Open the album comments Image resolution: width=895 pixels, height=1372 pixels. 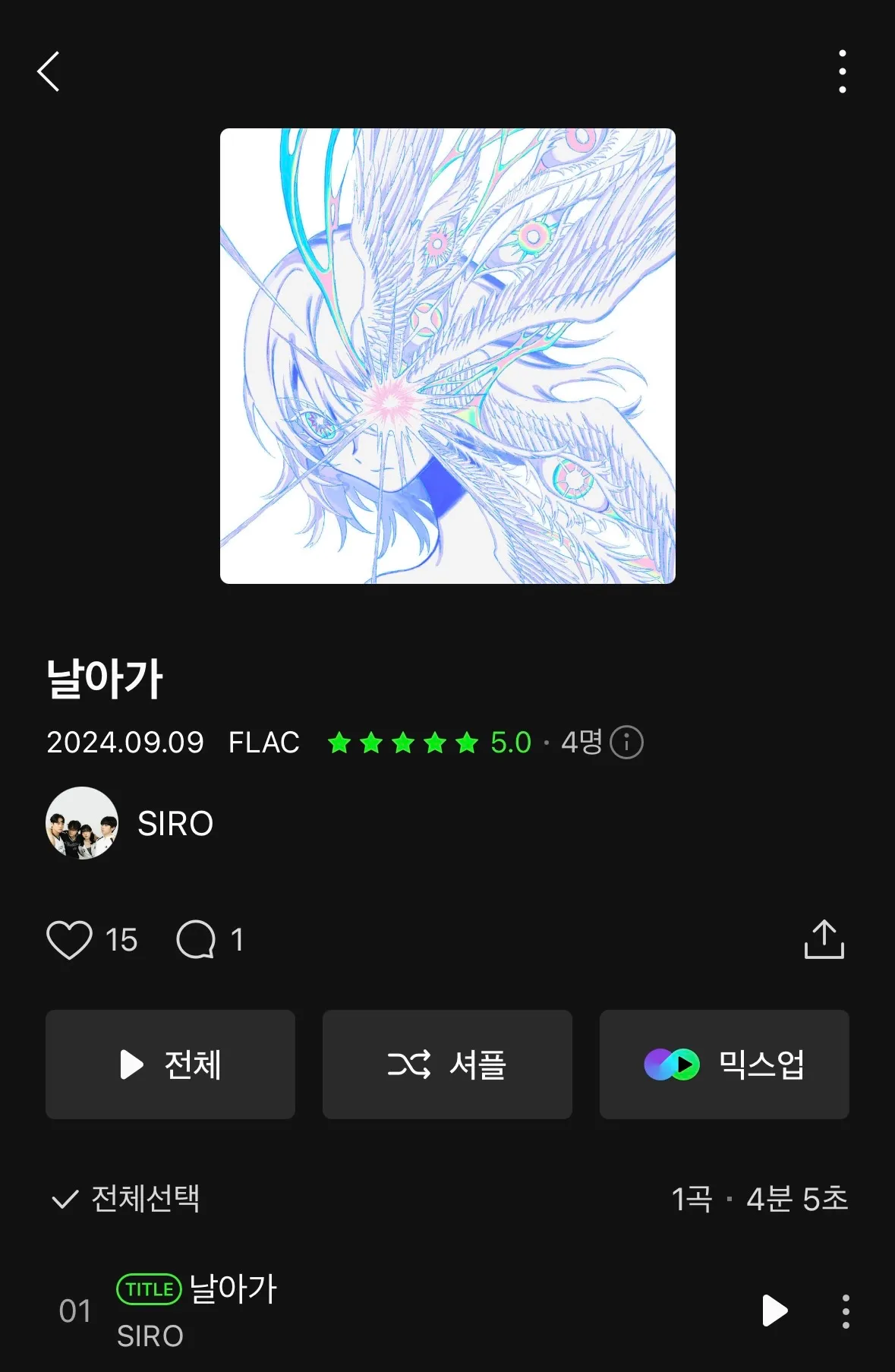[x=197, y=939]
